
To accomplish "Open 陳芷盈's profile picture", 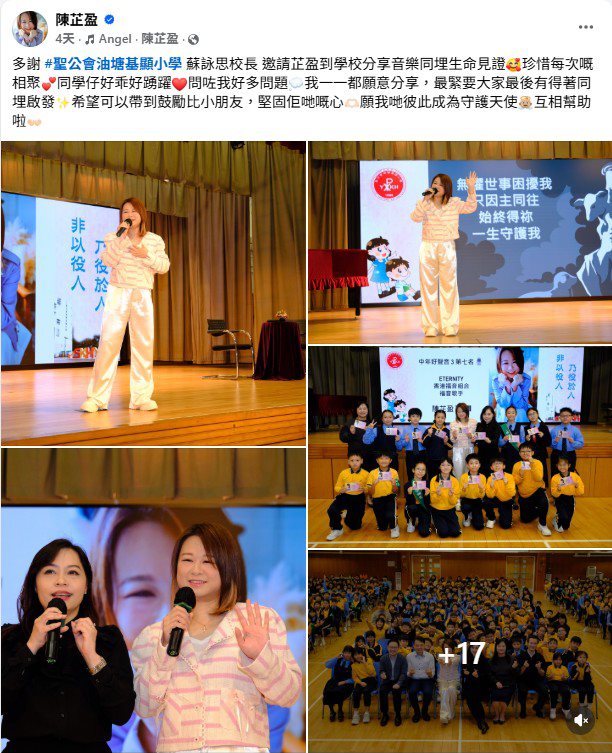I will tap(29, 28).
